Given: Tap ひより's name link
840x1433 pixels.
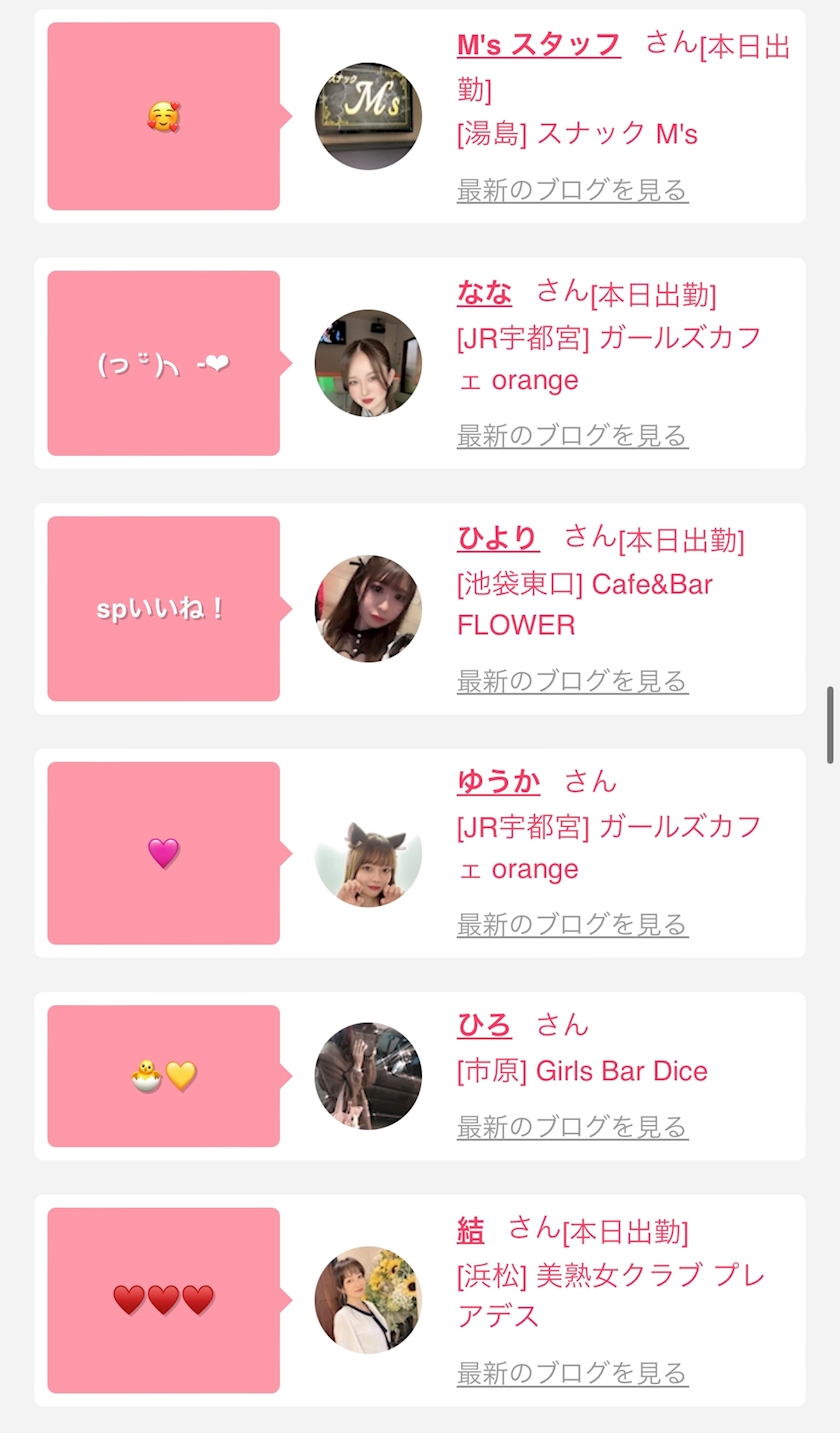Looking at the screenshot, I should 498,538.
